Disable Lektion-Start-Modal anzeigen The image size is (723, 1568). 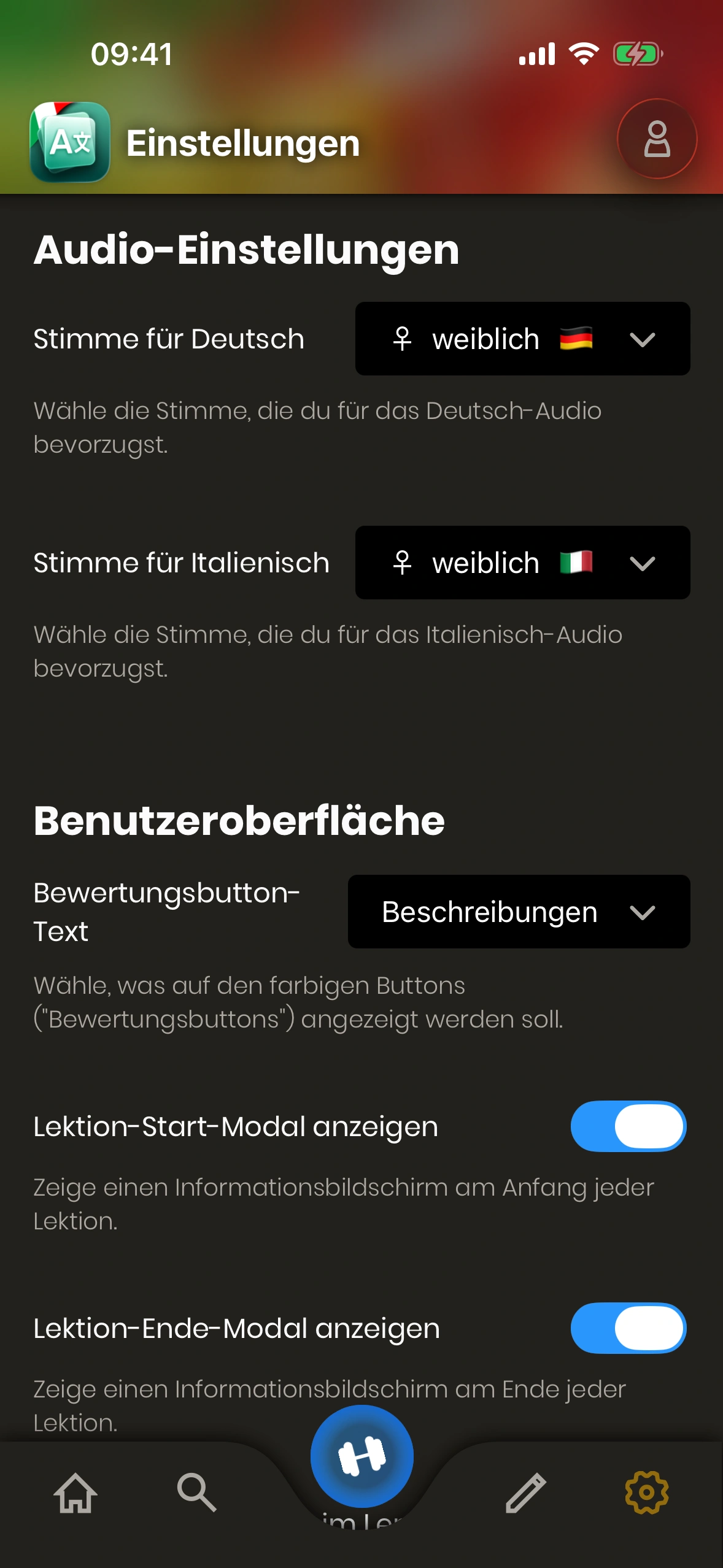point(628,1126)
